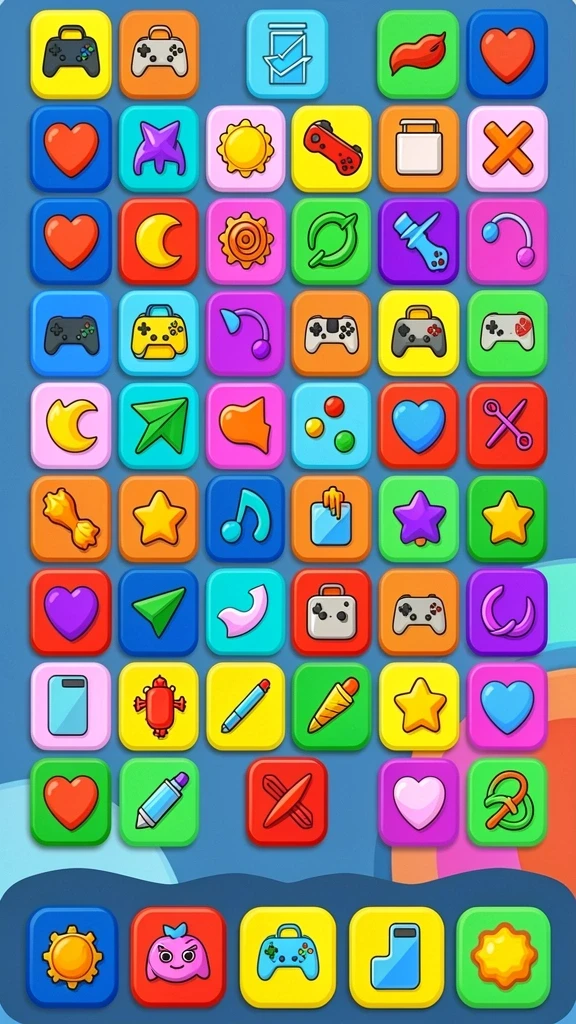Tap the blue gamepad tile in the tray
The height and width of the screenshot is (1024, 576).
[x=287, y=957]
